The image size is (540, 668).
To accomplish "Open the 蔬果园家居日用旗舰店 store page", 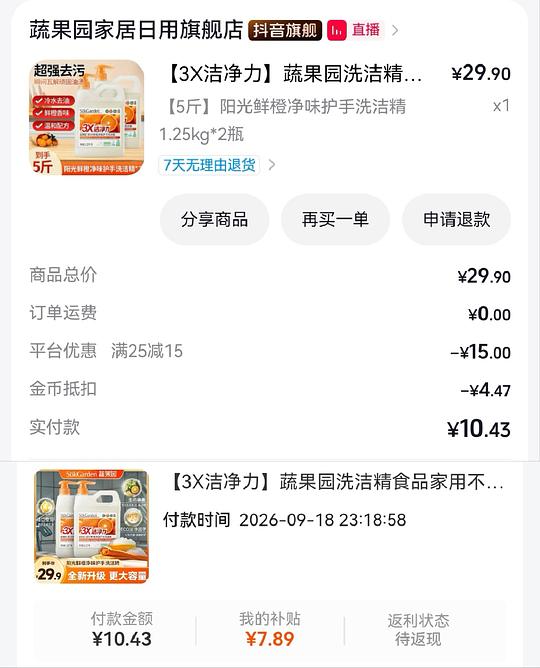I will click(x=136, y=30).
